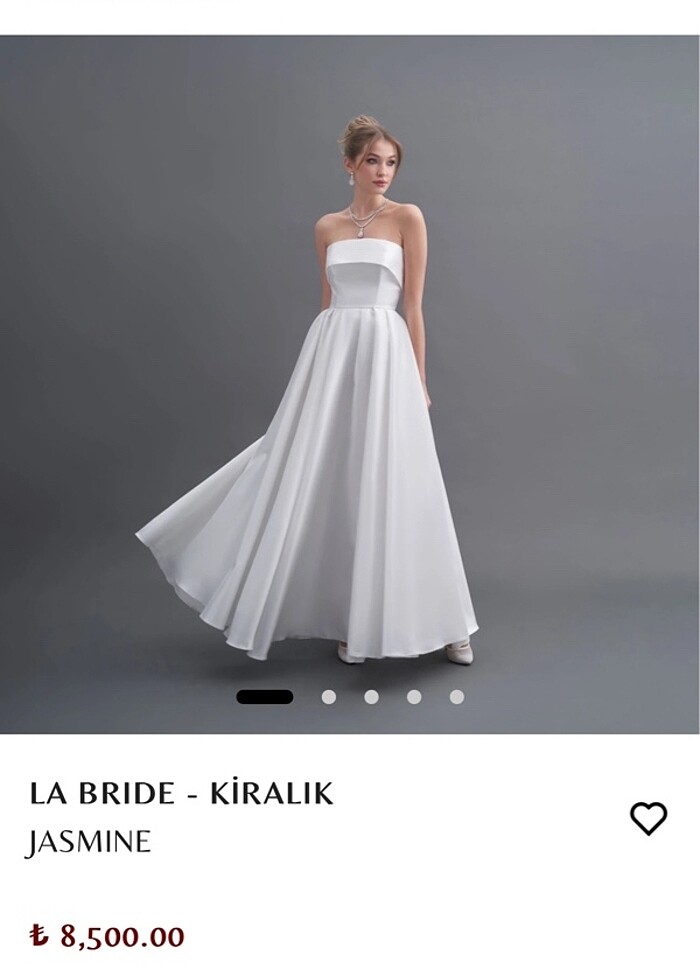Select the third photo indicator dot
The width and height of the screenshot is (700, 980).
tap(372, 697)
